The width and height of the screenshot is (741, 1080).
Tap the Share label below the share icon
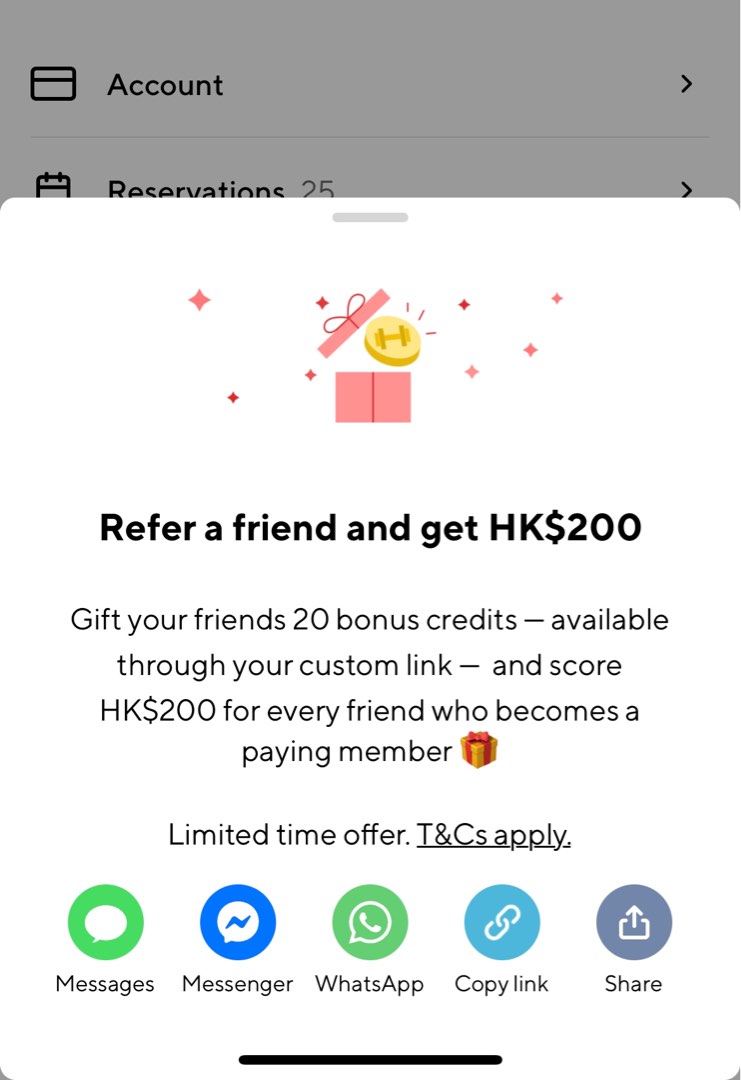point(633,983)
